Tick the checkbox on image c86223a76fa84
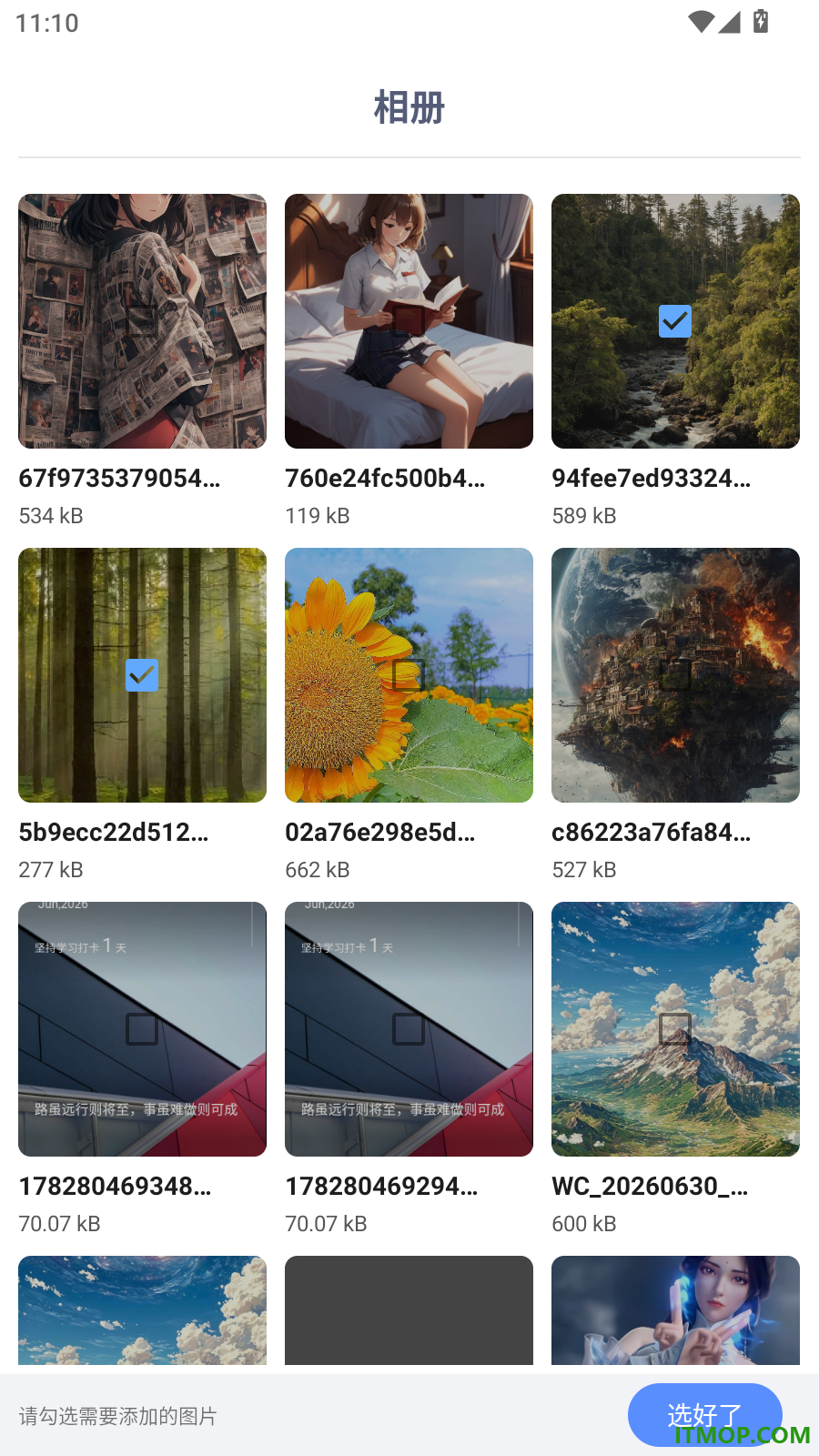 coord(675,675)
